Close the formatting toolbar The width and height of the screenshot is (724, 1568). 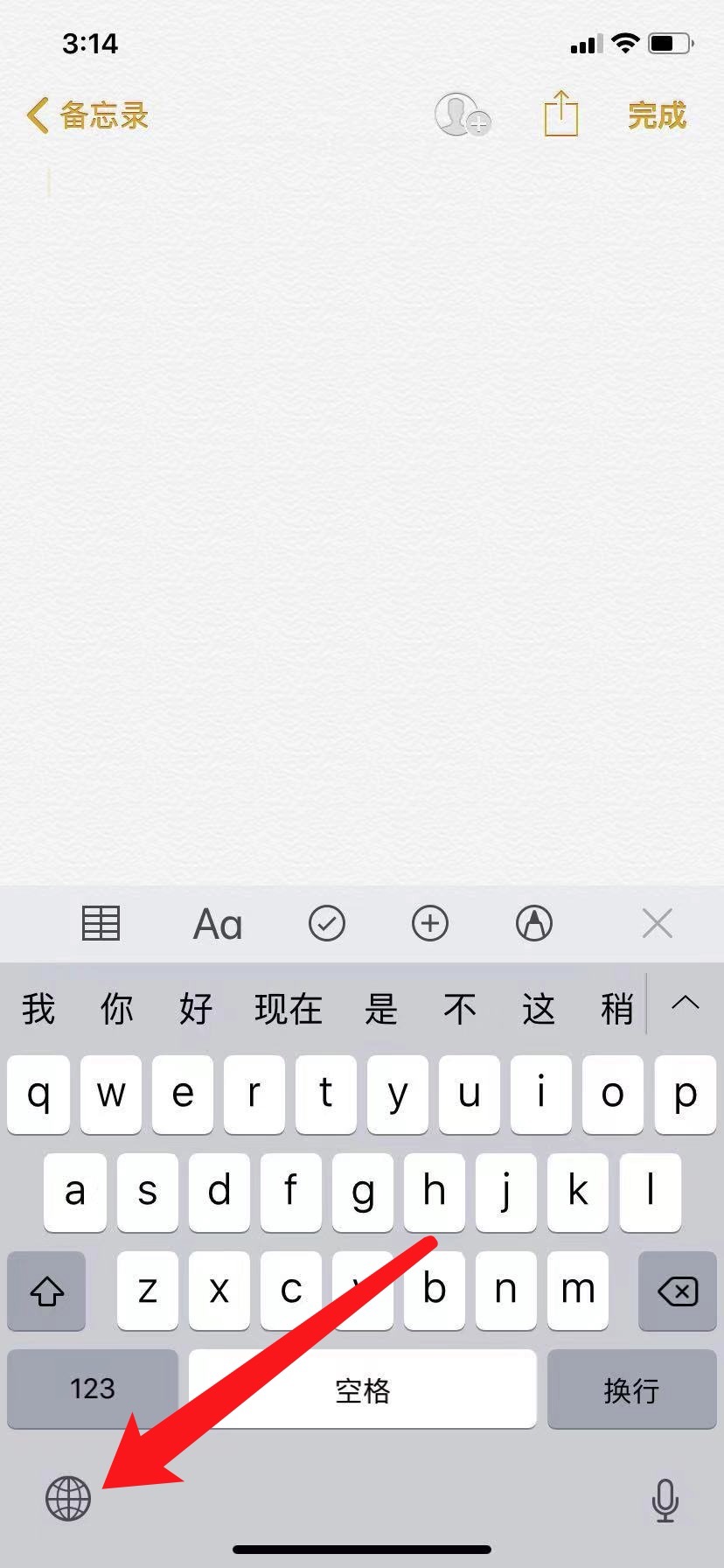click(x=657, y=923)
